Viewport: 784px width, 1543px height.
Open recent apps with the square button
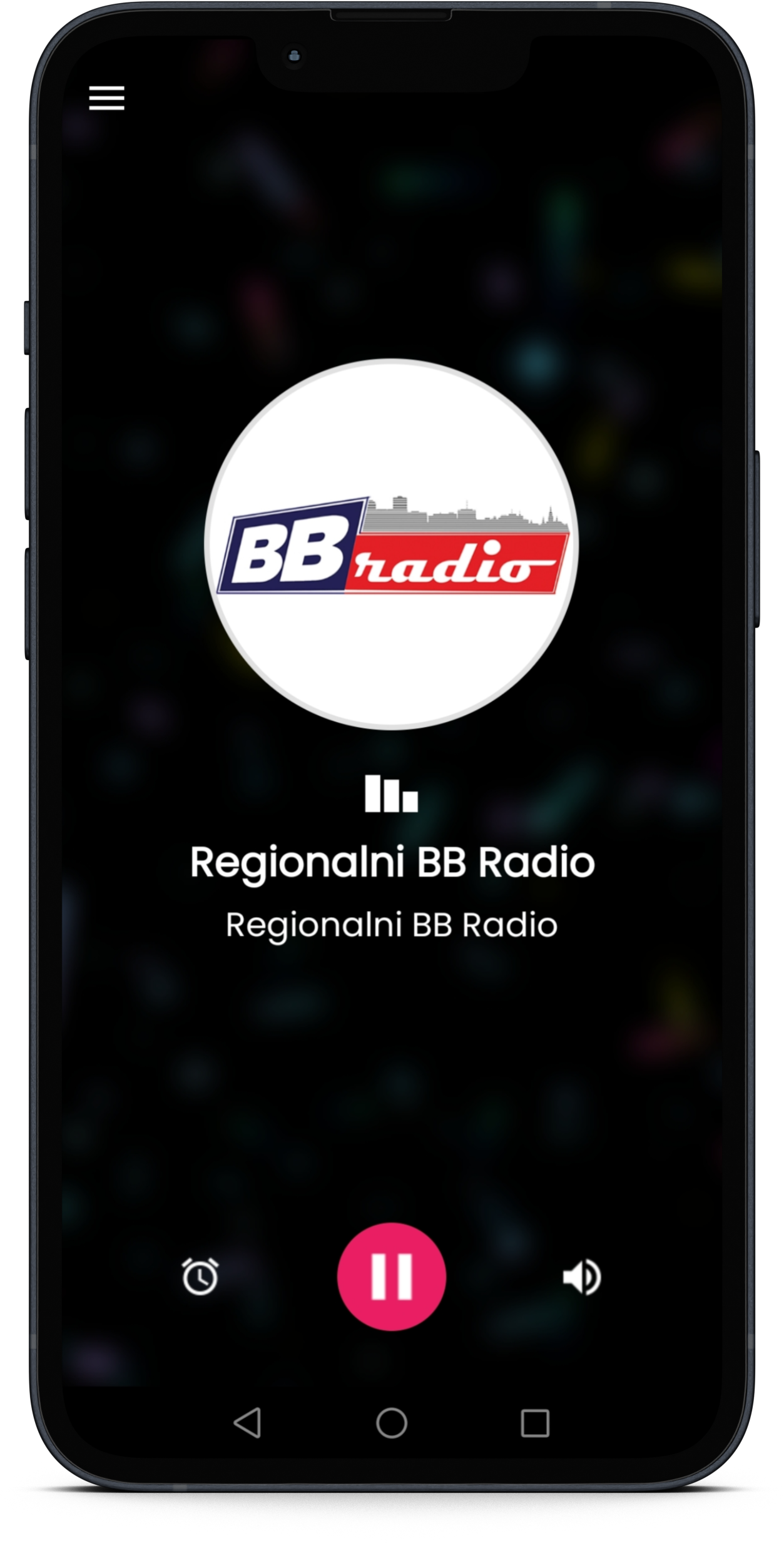535,1423
